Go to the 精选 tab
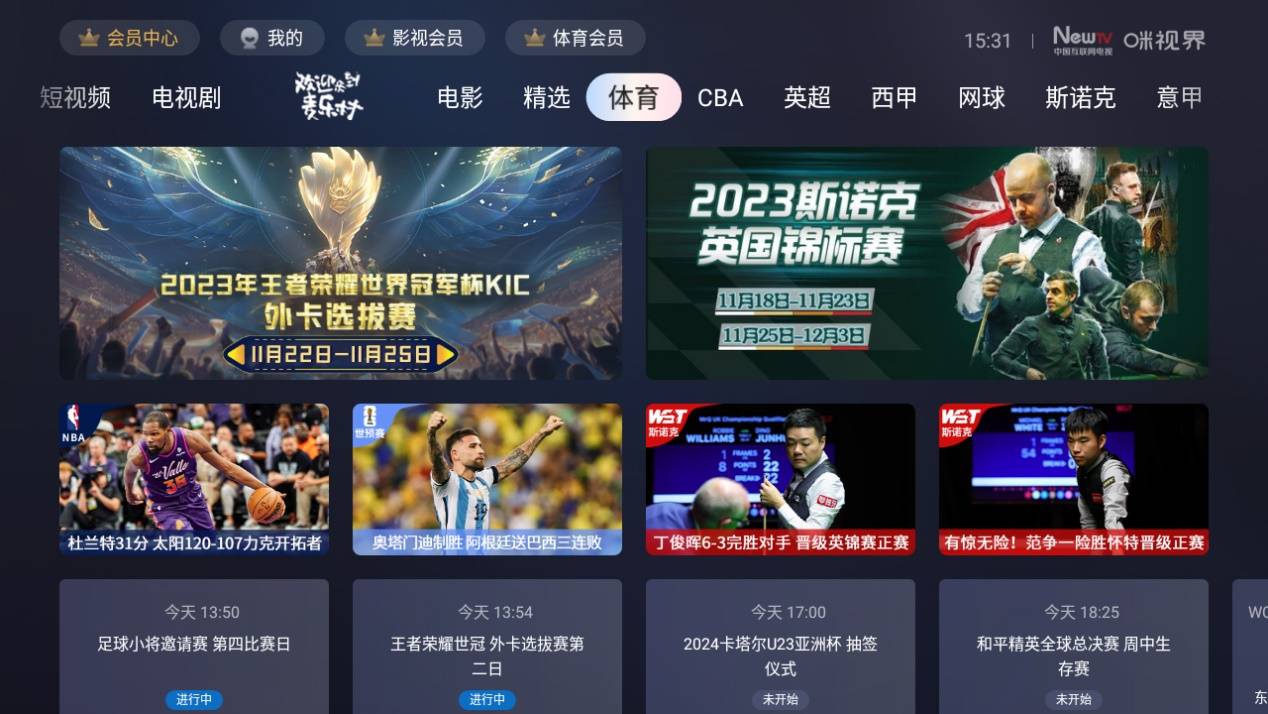1268x714 pixels. pos(546,98)
